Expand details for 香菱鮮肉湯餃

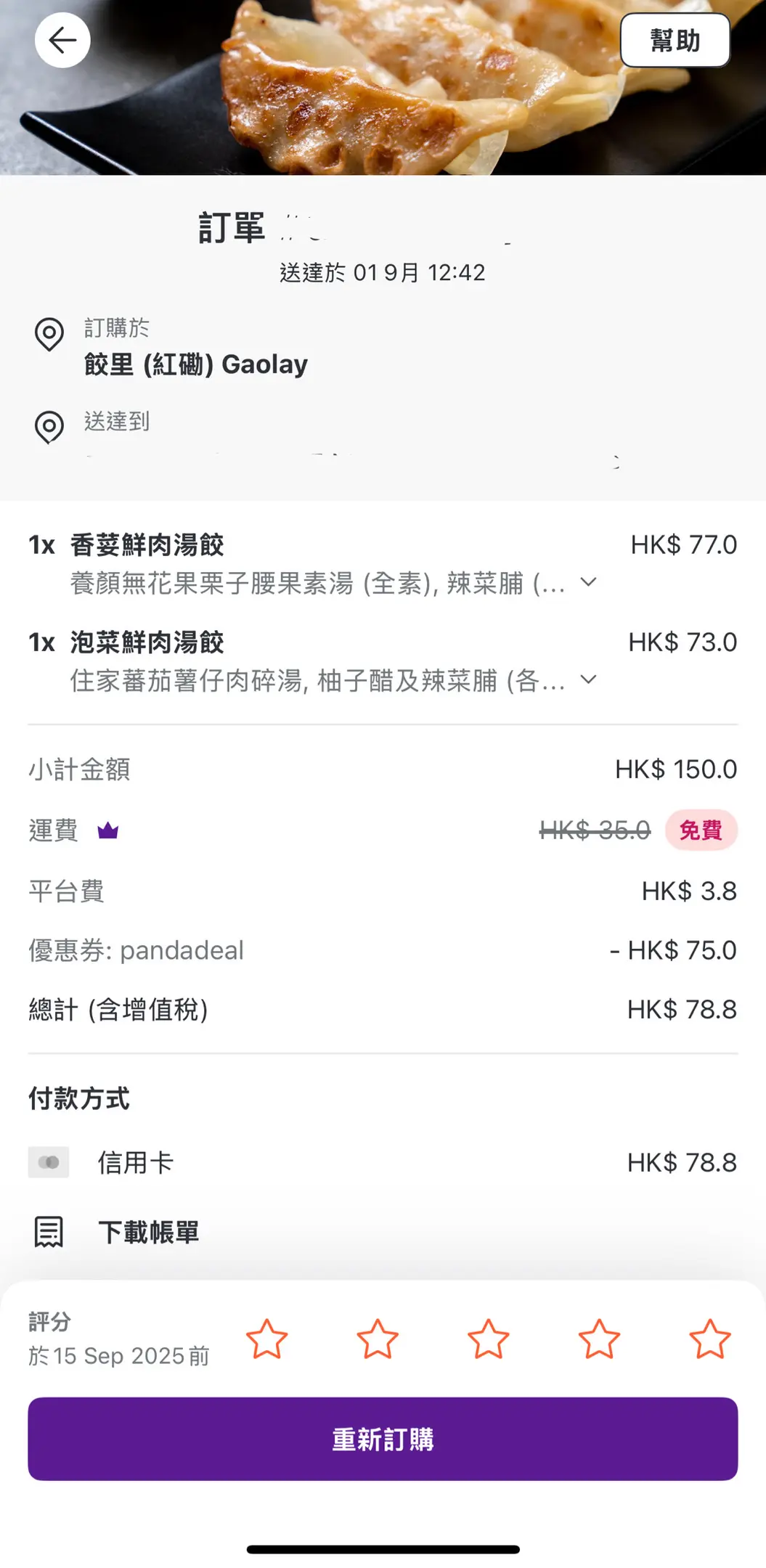[589, 582]
